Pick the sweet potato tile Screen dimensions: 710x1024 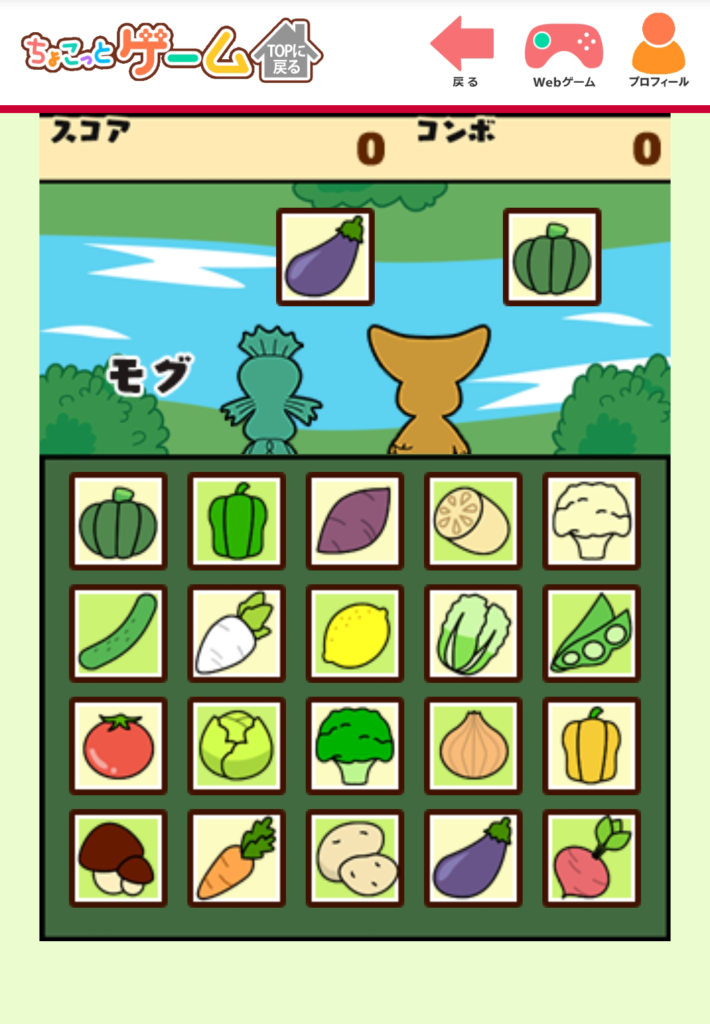[355, 521]
